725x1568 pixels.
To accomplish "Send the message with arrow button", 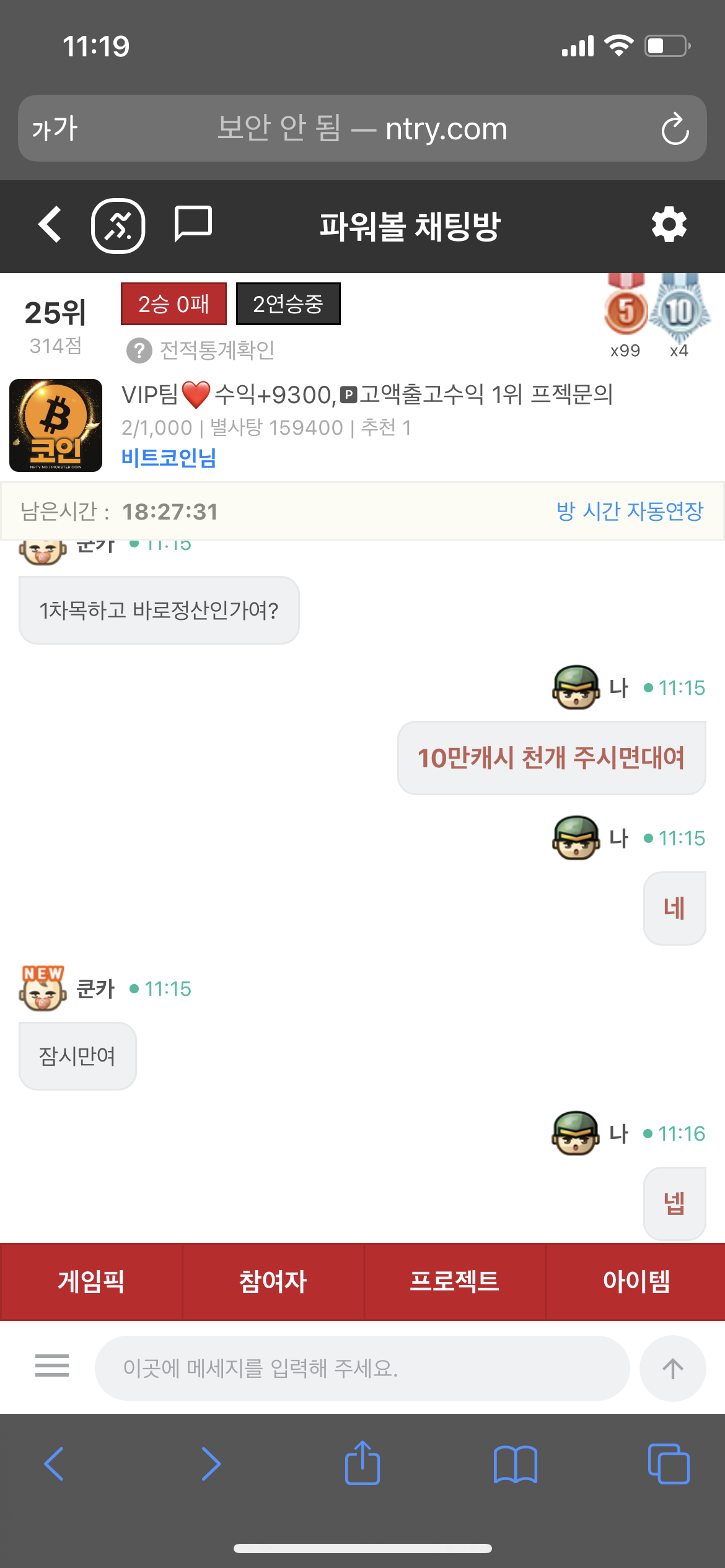I will [672, 1368].
